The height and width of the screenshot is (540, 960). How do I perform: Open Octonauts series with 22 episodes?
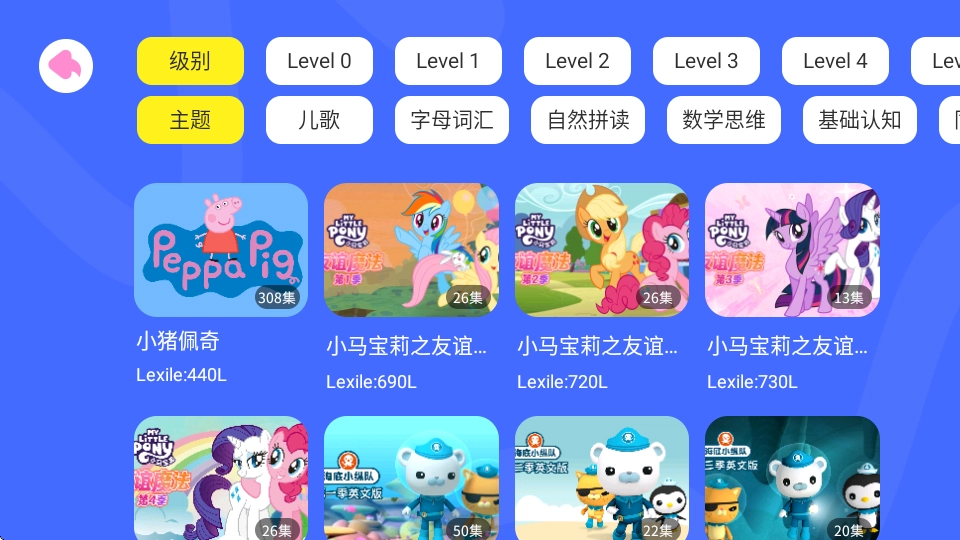point(602,478)
